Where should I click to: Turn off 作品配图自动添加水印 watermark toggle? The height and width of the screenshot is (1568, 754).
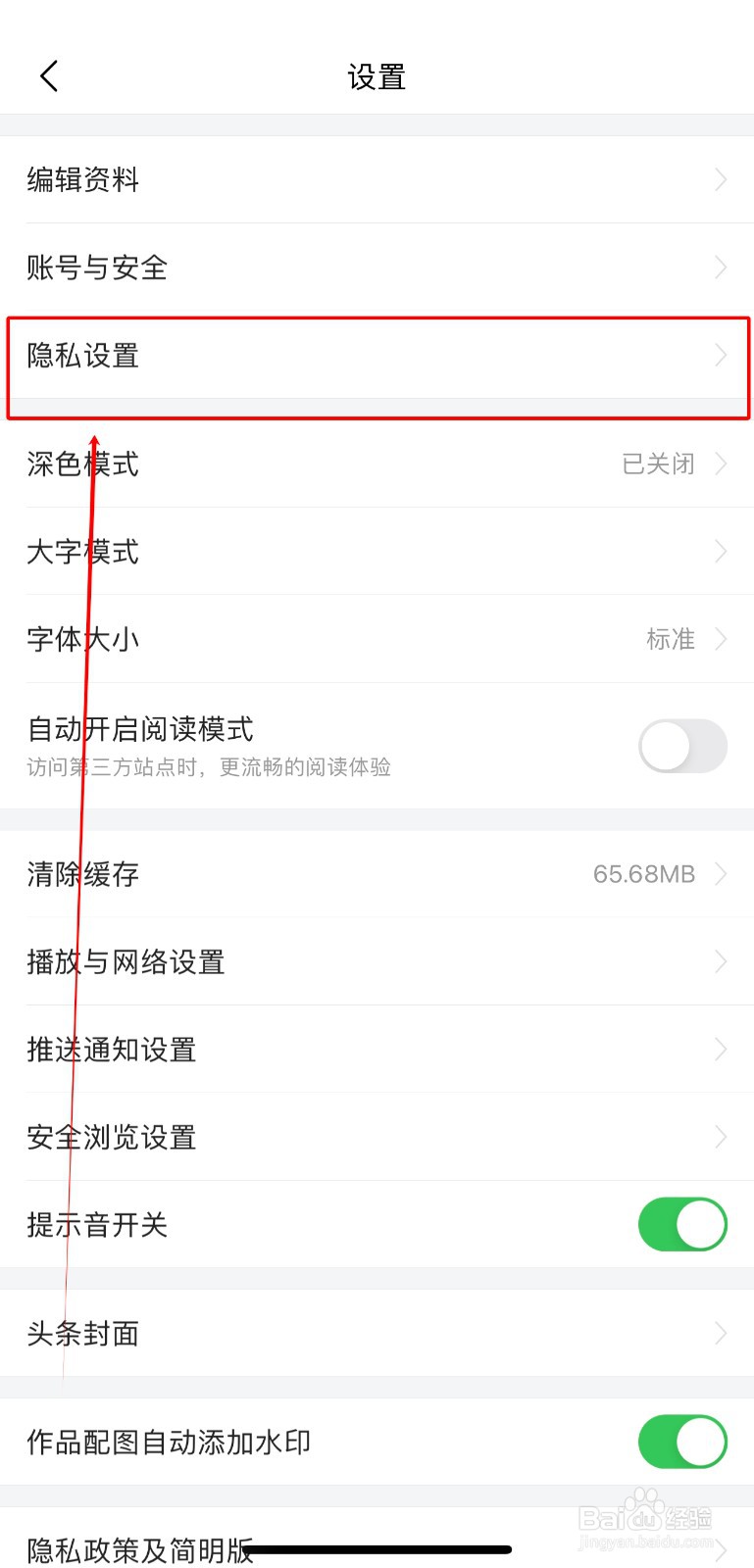(x=682, y=1442)
